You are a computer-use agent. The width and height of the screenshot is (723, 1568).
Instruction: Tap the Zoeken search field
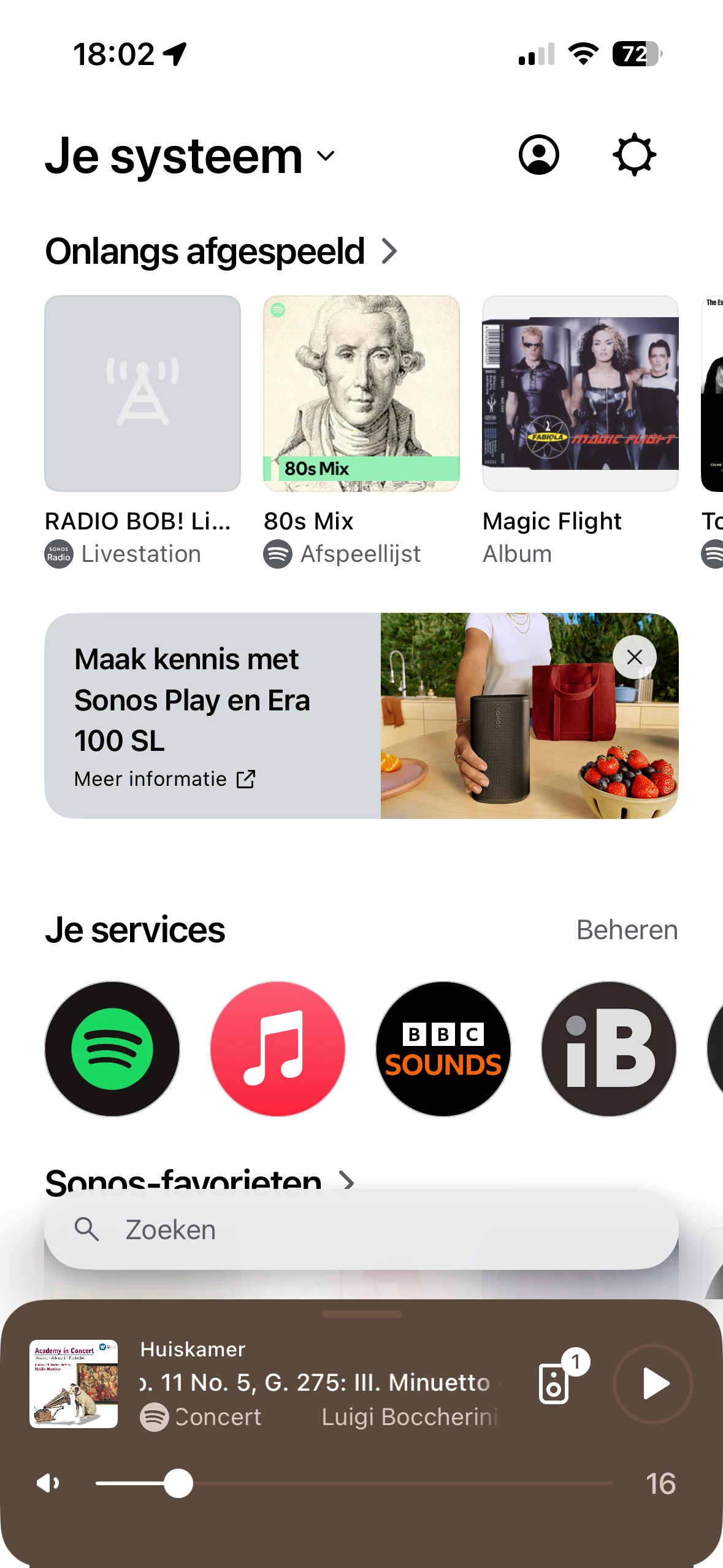(361, 1230)
